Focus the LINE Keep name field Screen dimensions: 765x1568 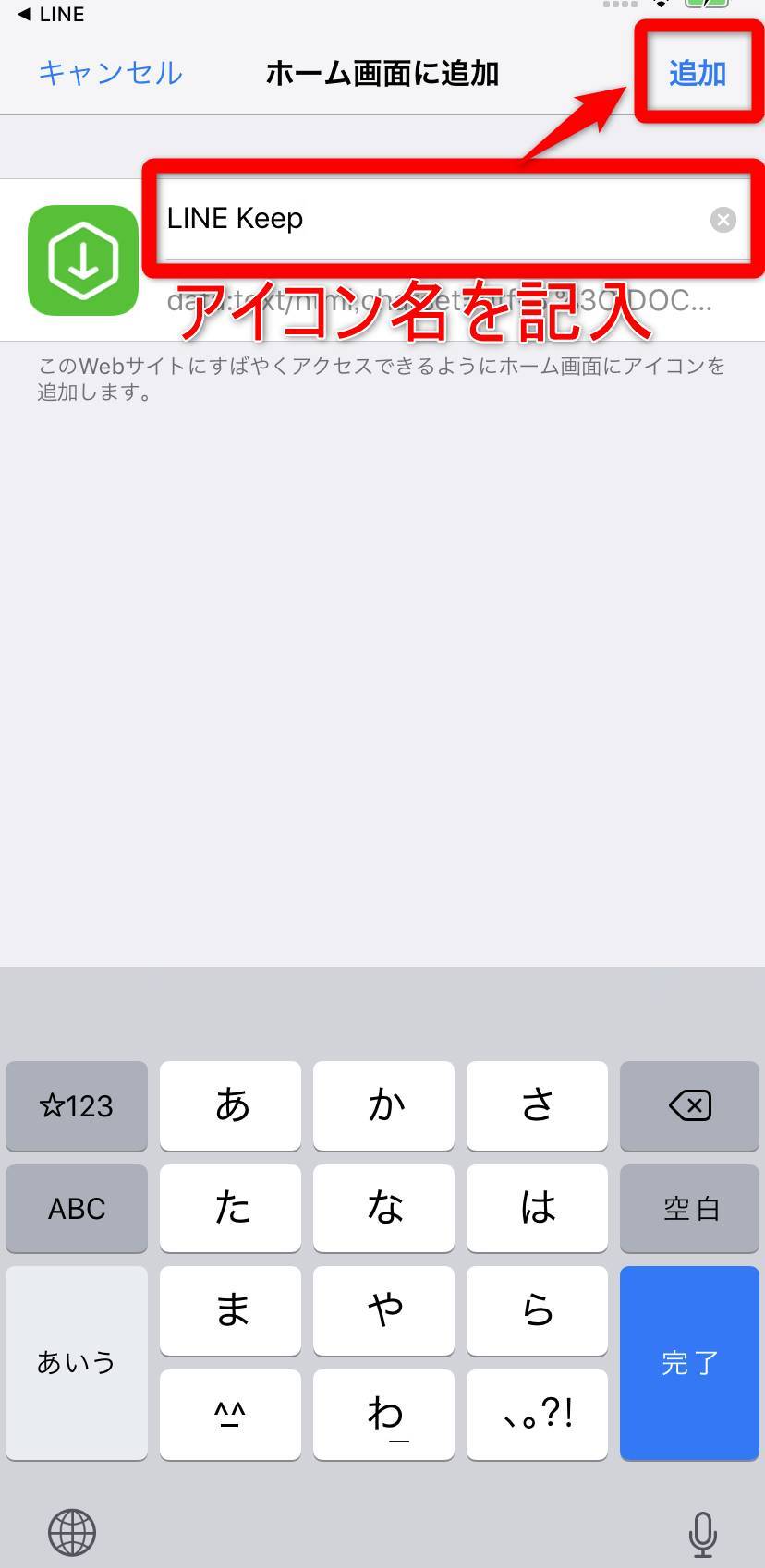pos(425,219)
